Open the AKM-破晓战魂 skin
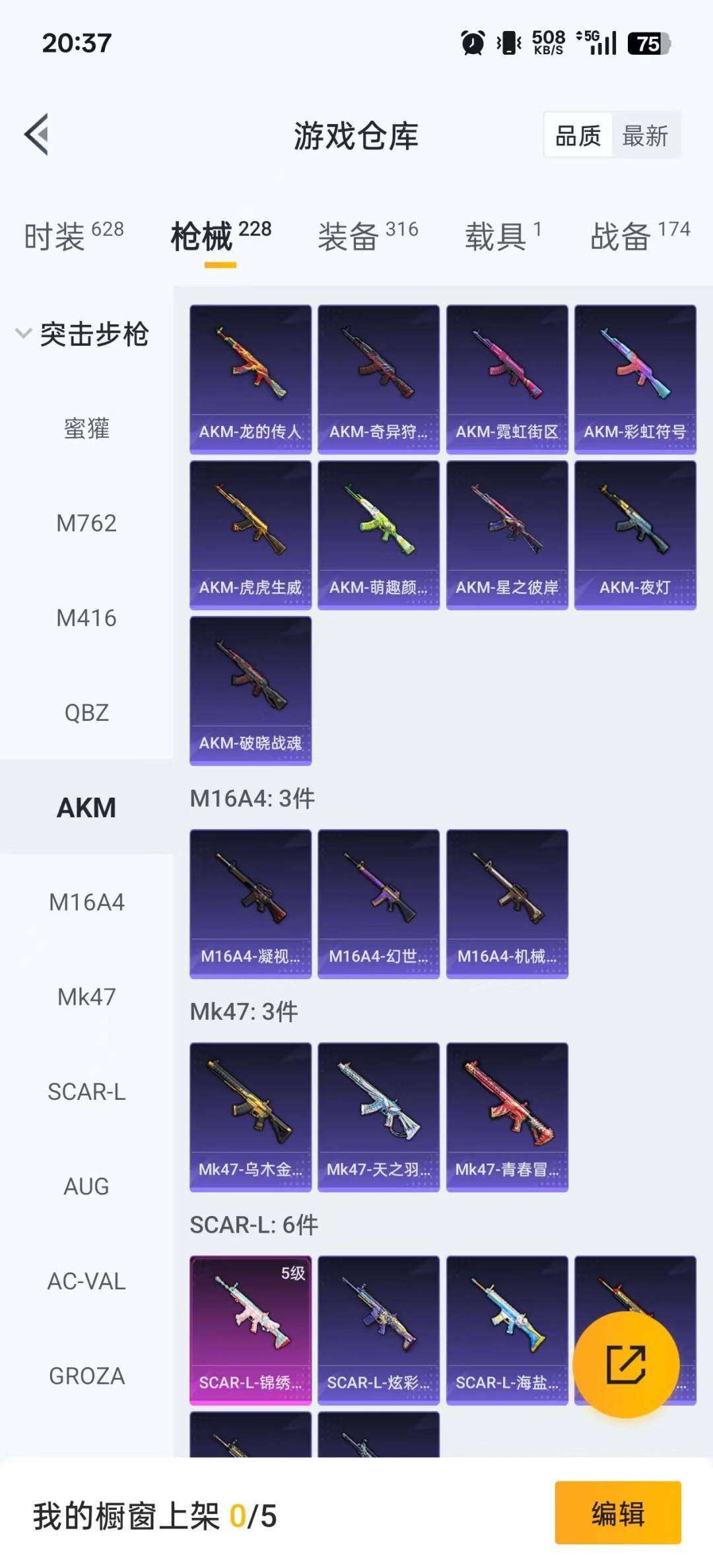Screen dimensions: 713x1568 [x=250, y=691]
